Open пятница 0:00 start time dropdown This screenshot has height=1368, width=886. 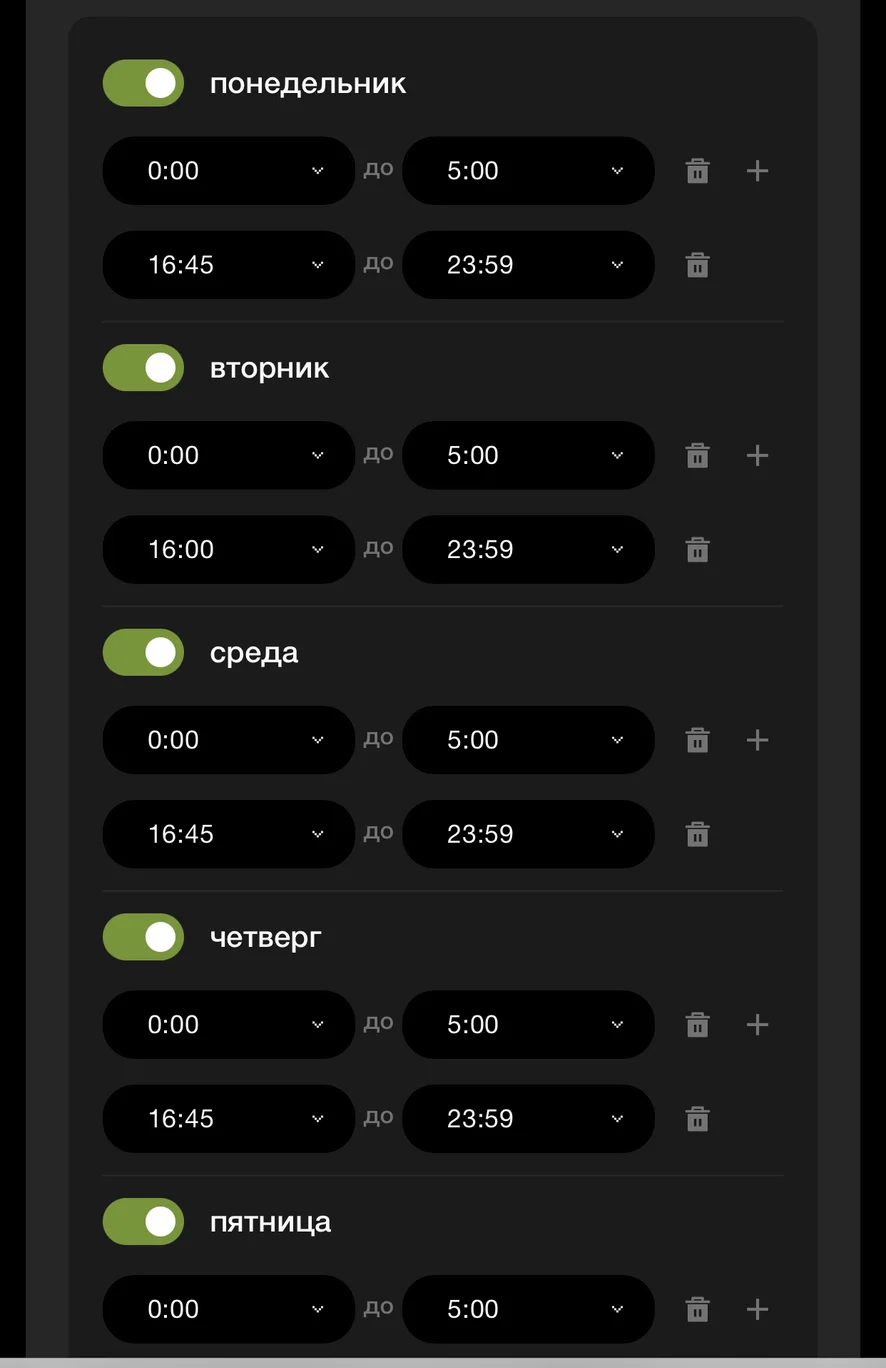point(228,1309)
